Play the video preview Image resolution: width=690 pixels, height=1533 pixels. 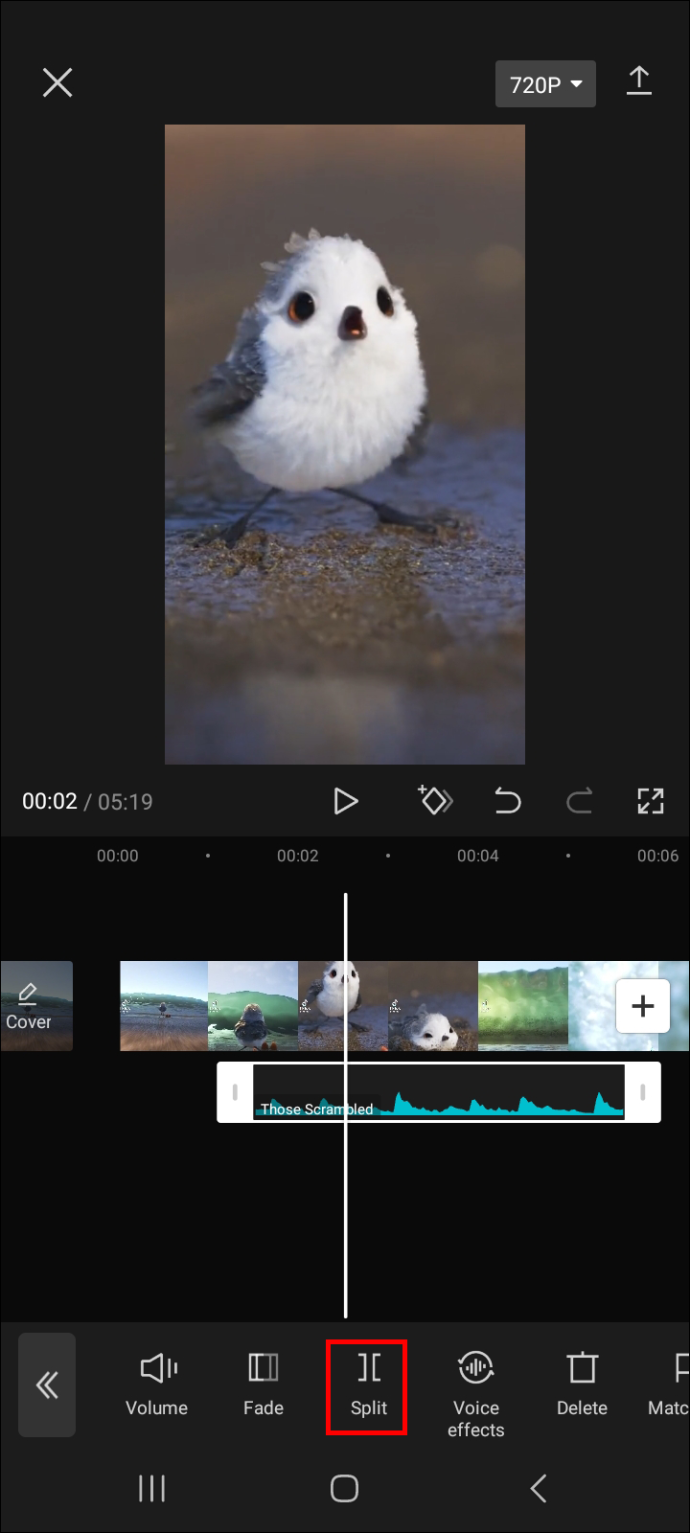point(345,801)
